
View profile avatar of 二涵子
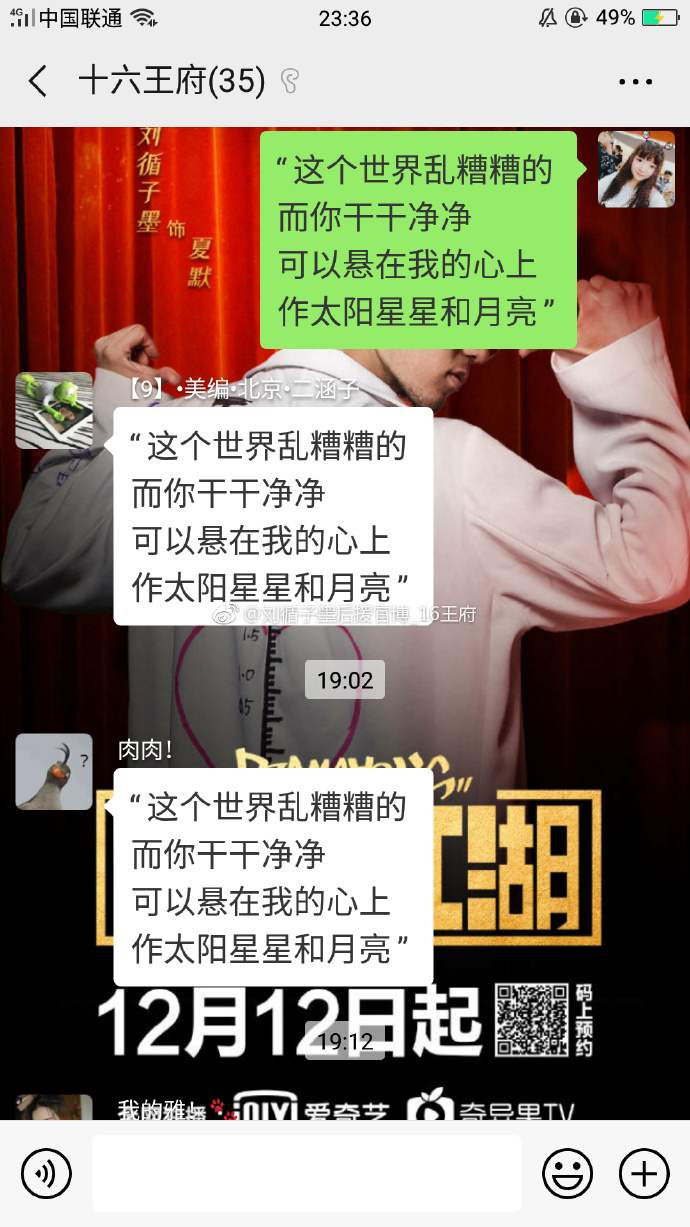pyautogui.click(x=54, y=410)
